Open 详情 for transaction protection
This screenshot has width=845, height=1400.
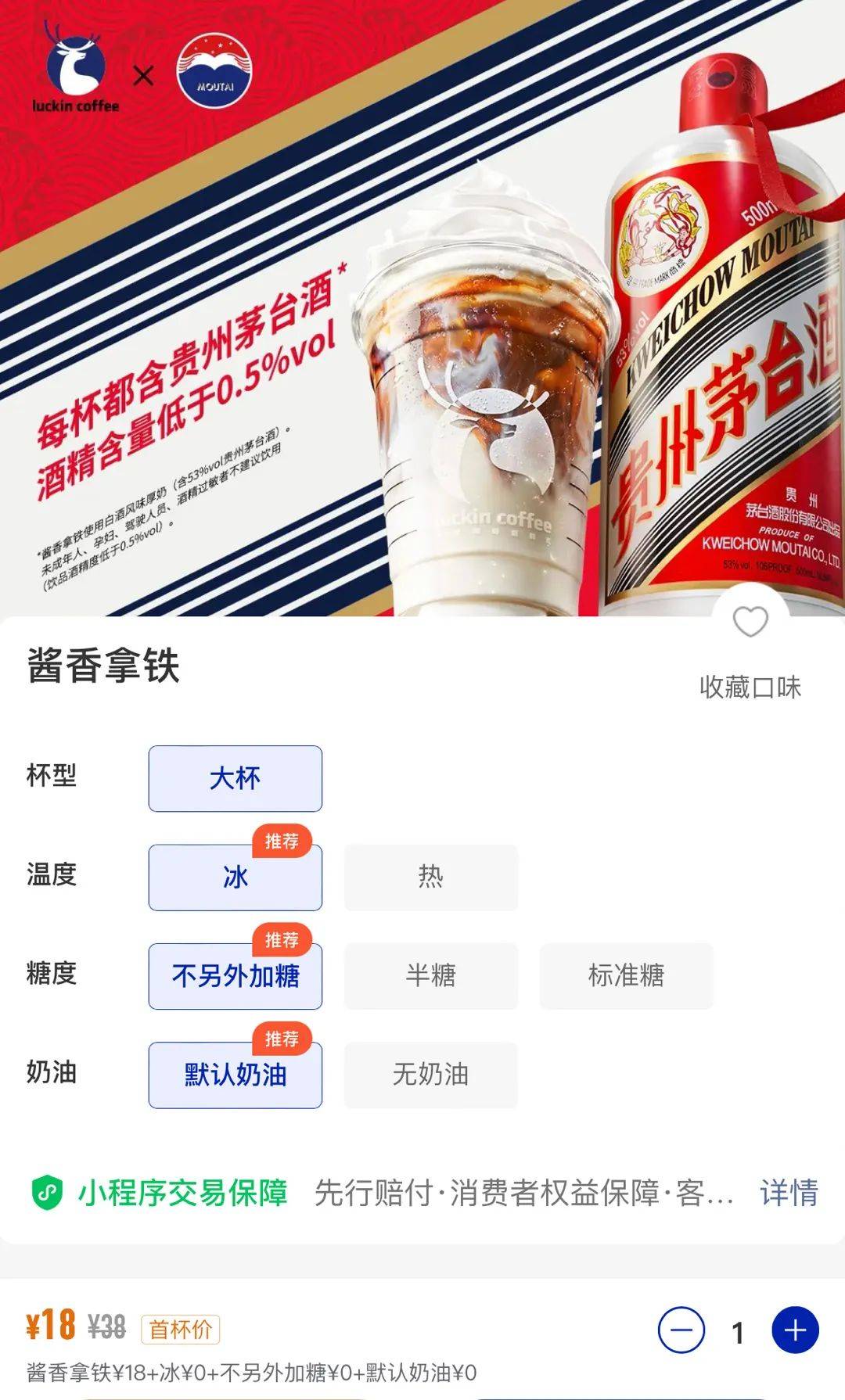click(x=788, y=1193)
